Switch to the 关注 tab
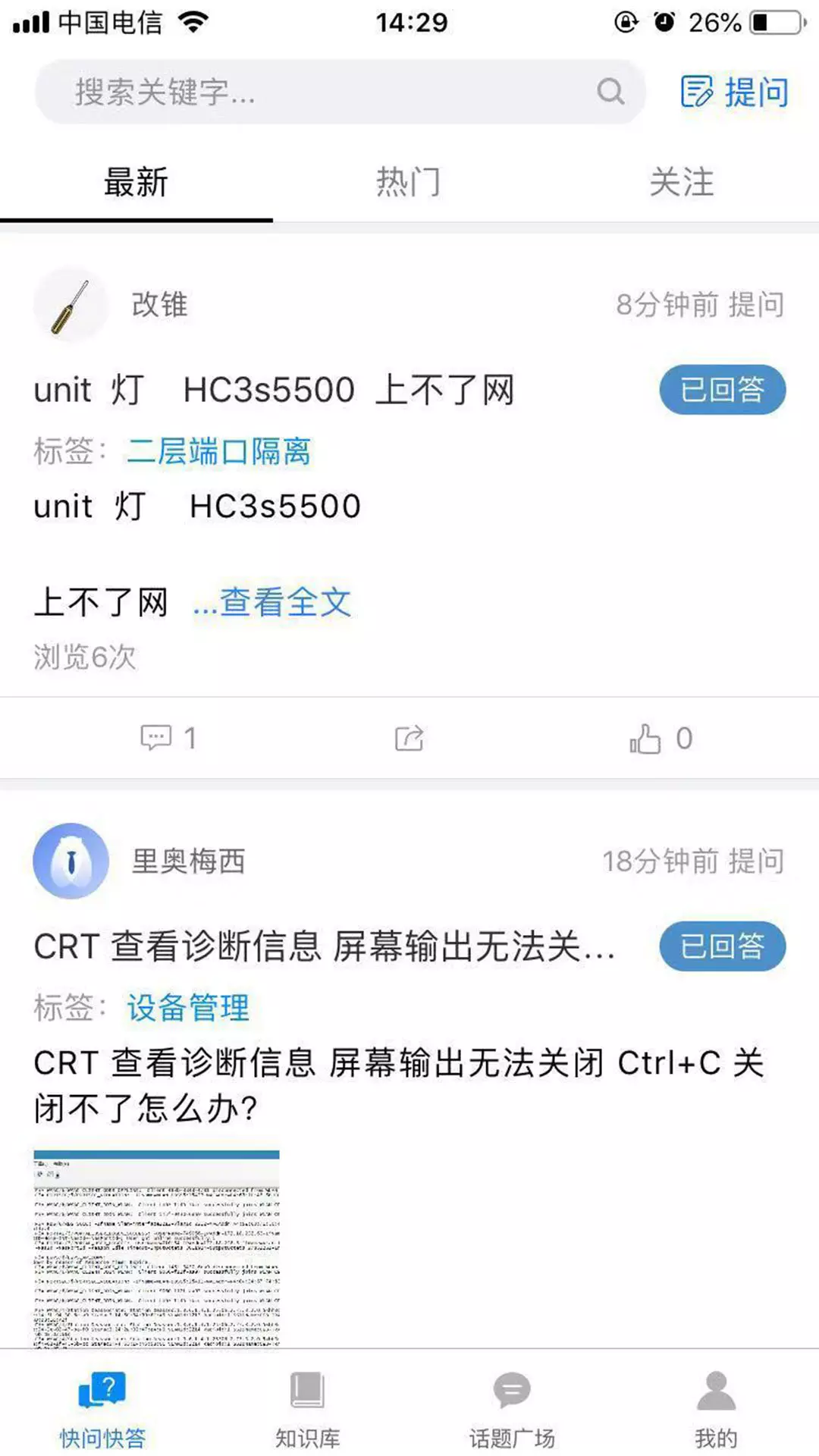The height and width of the screenshot is (1456, 819). 681,183
